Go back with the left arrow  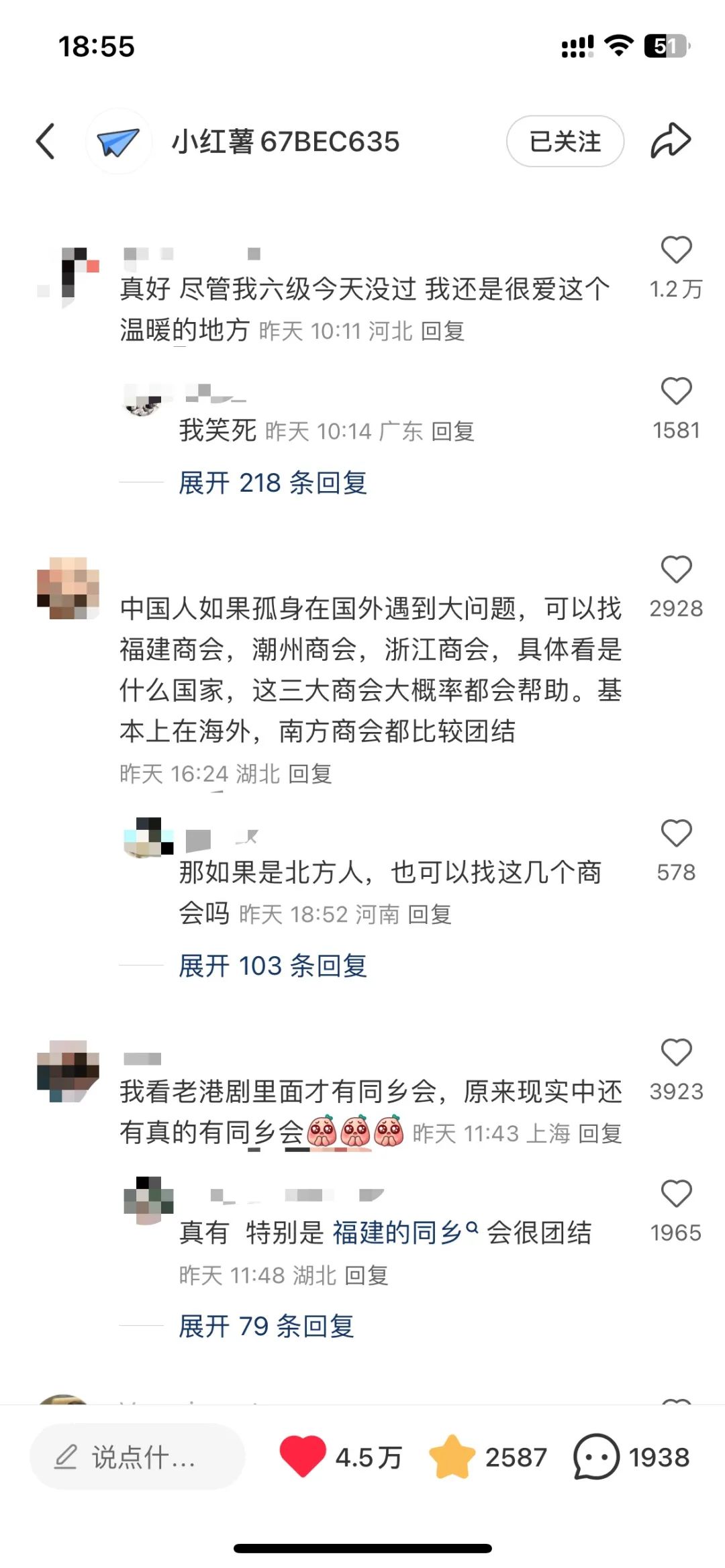click(46, 142)
